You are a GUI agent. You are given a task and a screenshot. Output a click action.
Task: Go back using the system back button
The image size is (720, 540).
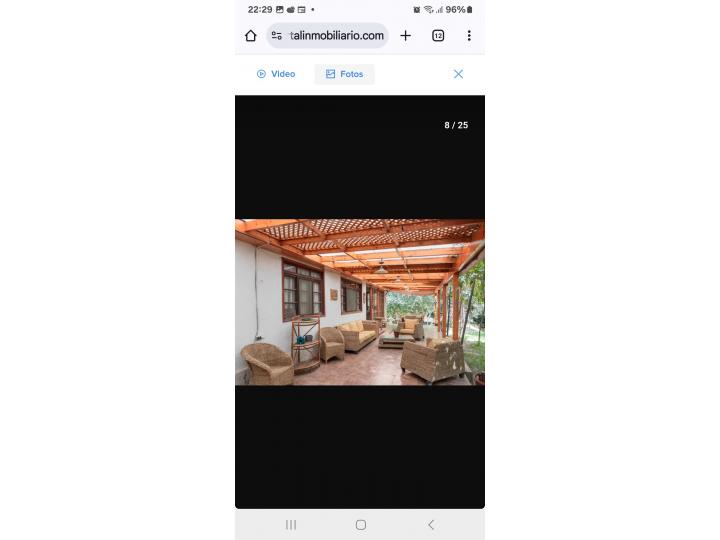[431, 524]
